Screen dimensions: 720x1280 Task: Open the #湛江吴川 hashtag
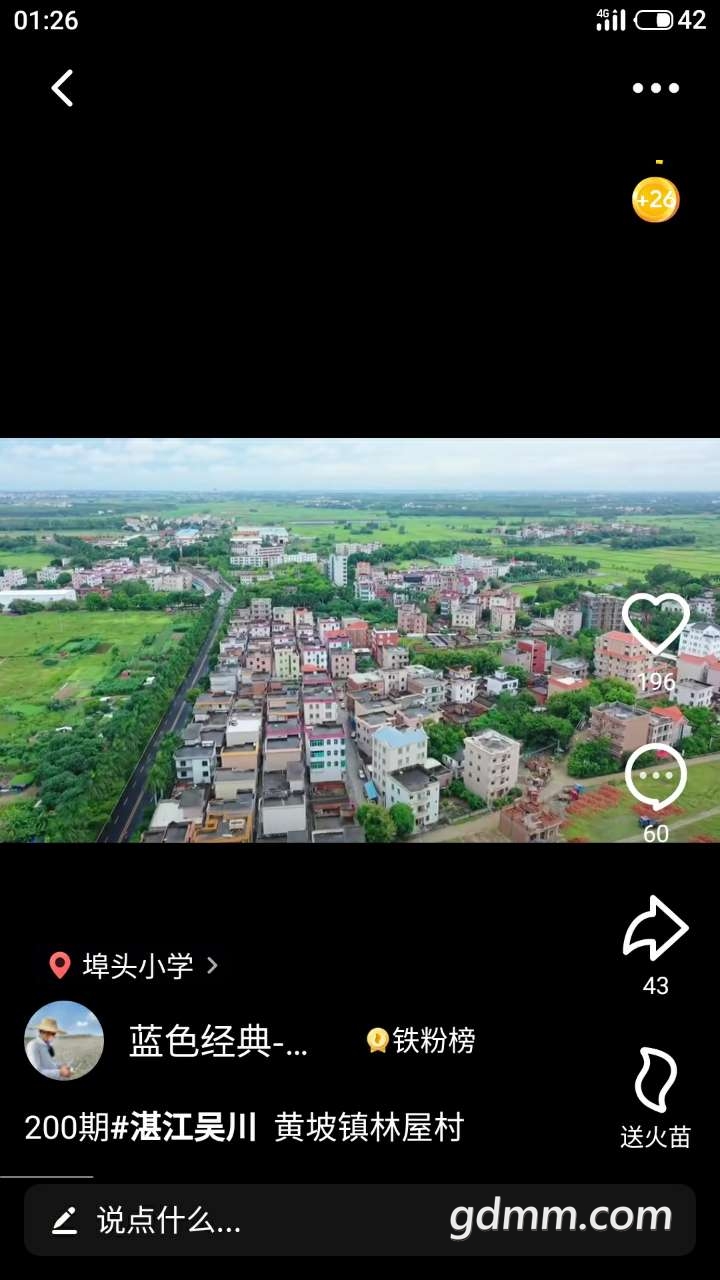tap(183, 1127)
